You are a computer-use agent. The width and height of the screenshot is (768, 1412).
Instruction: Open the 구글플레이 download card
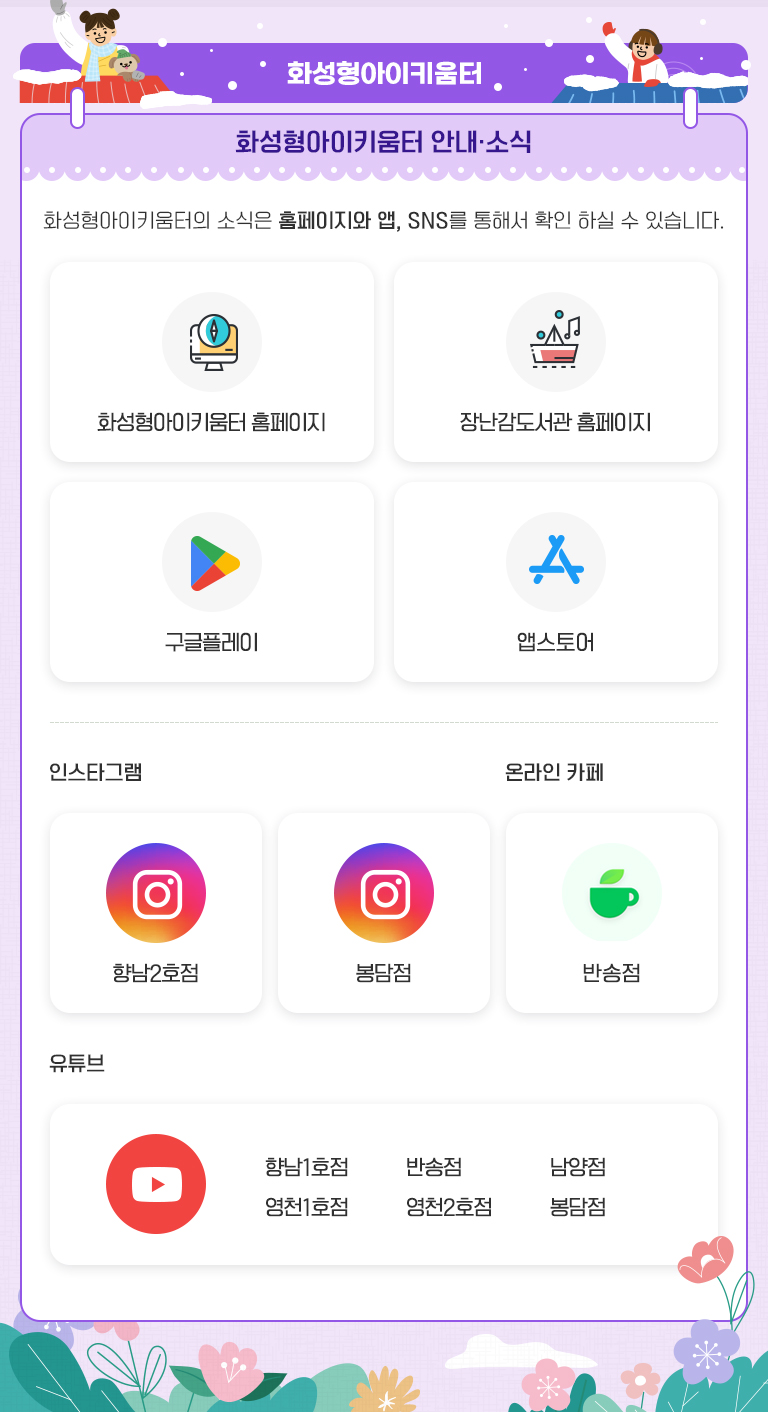pos(212,582)
